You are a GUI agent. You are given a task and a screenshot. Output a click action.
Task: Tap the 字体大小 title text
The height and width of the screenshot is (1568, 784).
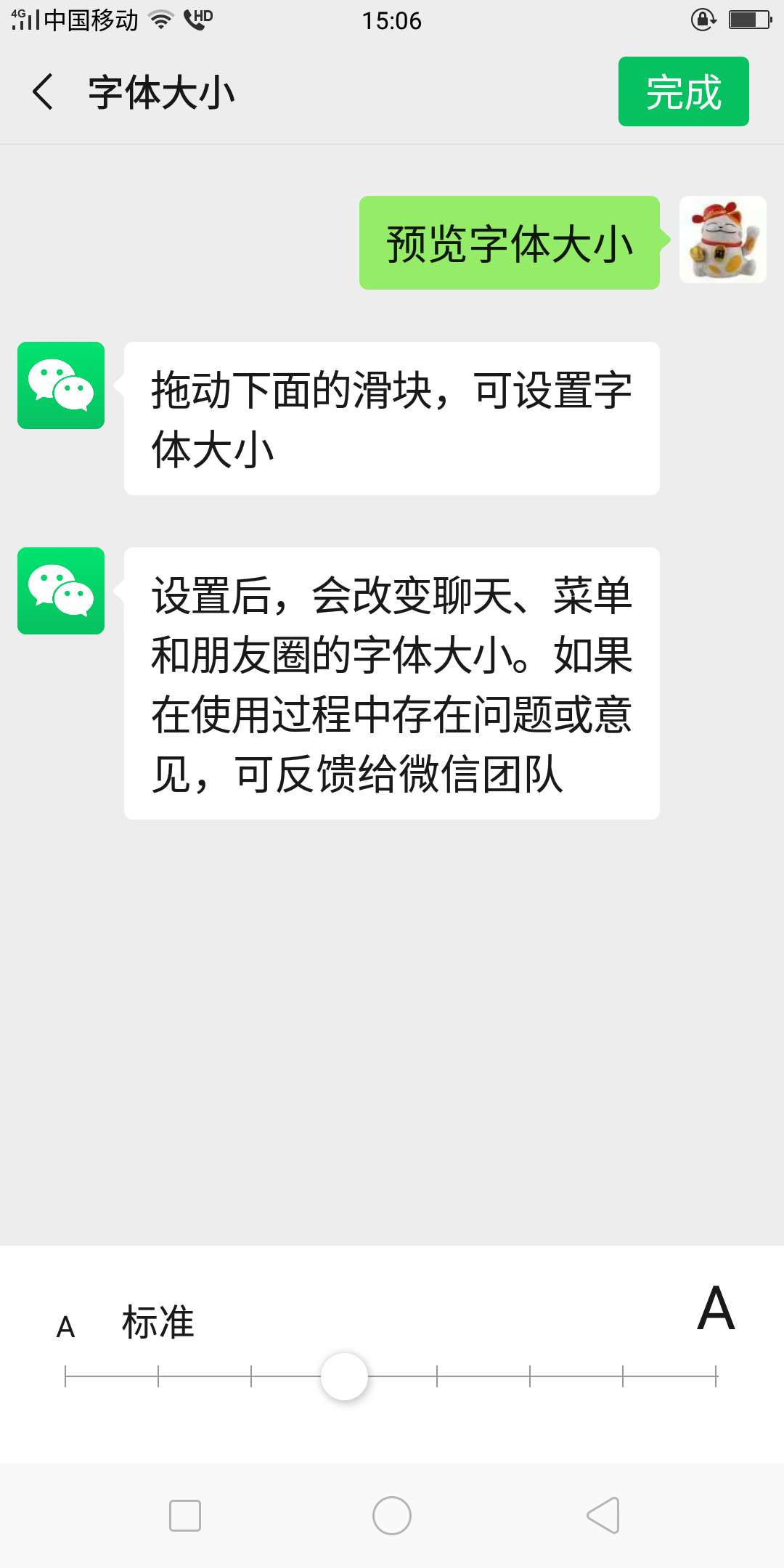161,91
